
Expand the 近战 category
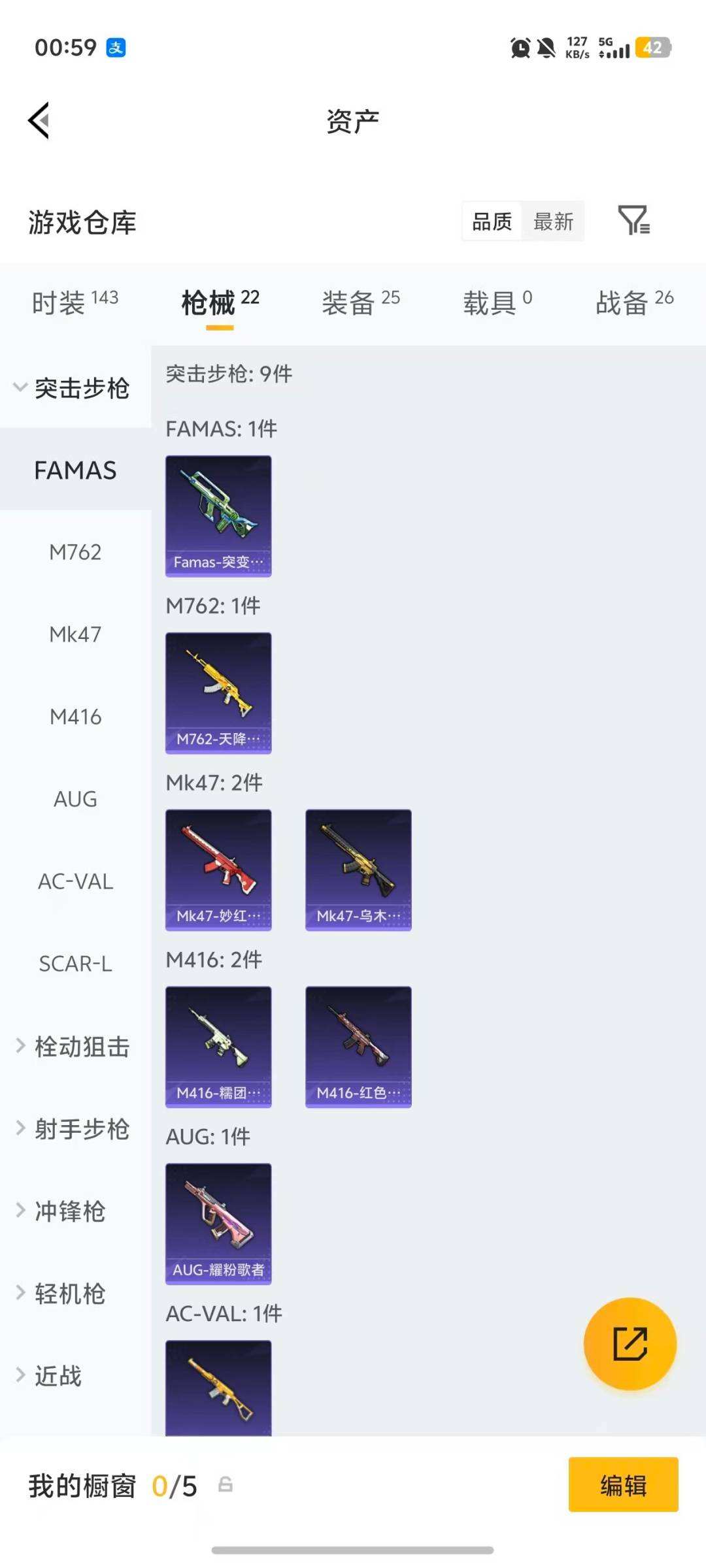[58, 1376]
